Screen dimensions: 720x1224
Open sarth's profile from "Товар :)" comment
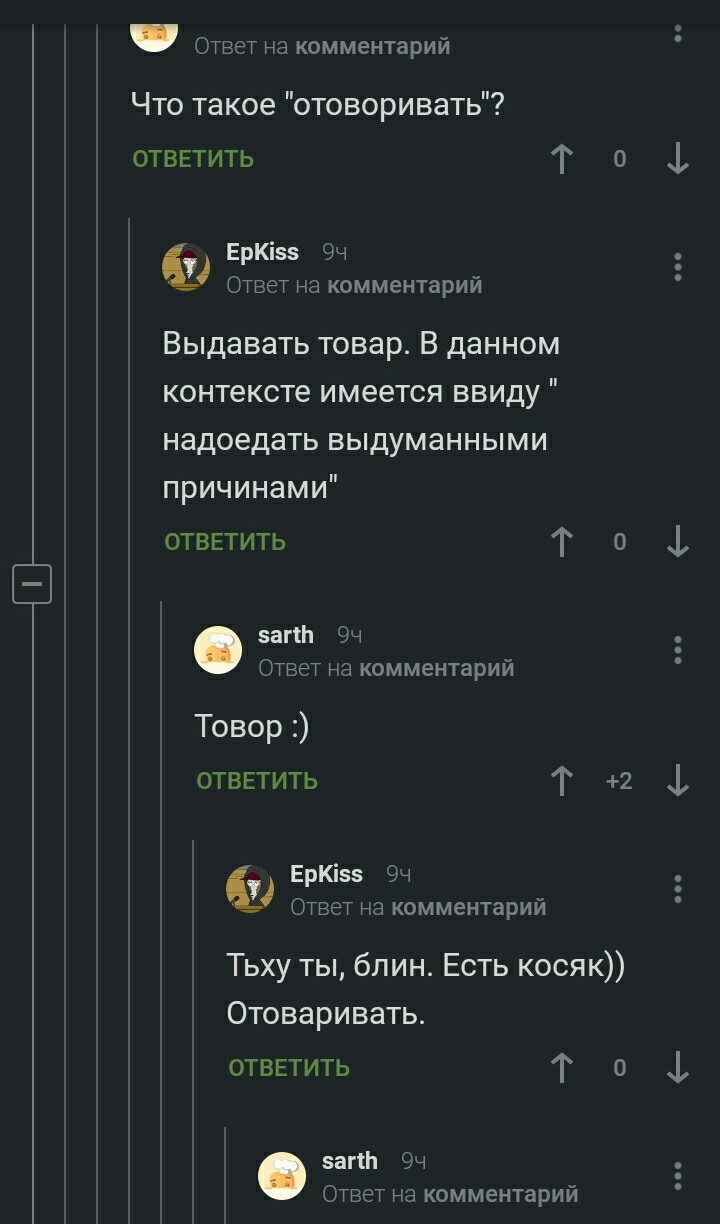tap(285, 635)
